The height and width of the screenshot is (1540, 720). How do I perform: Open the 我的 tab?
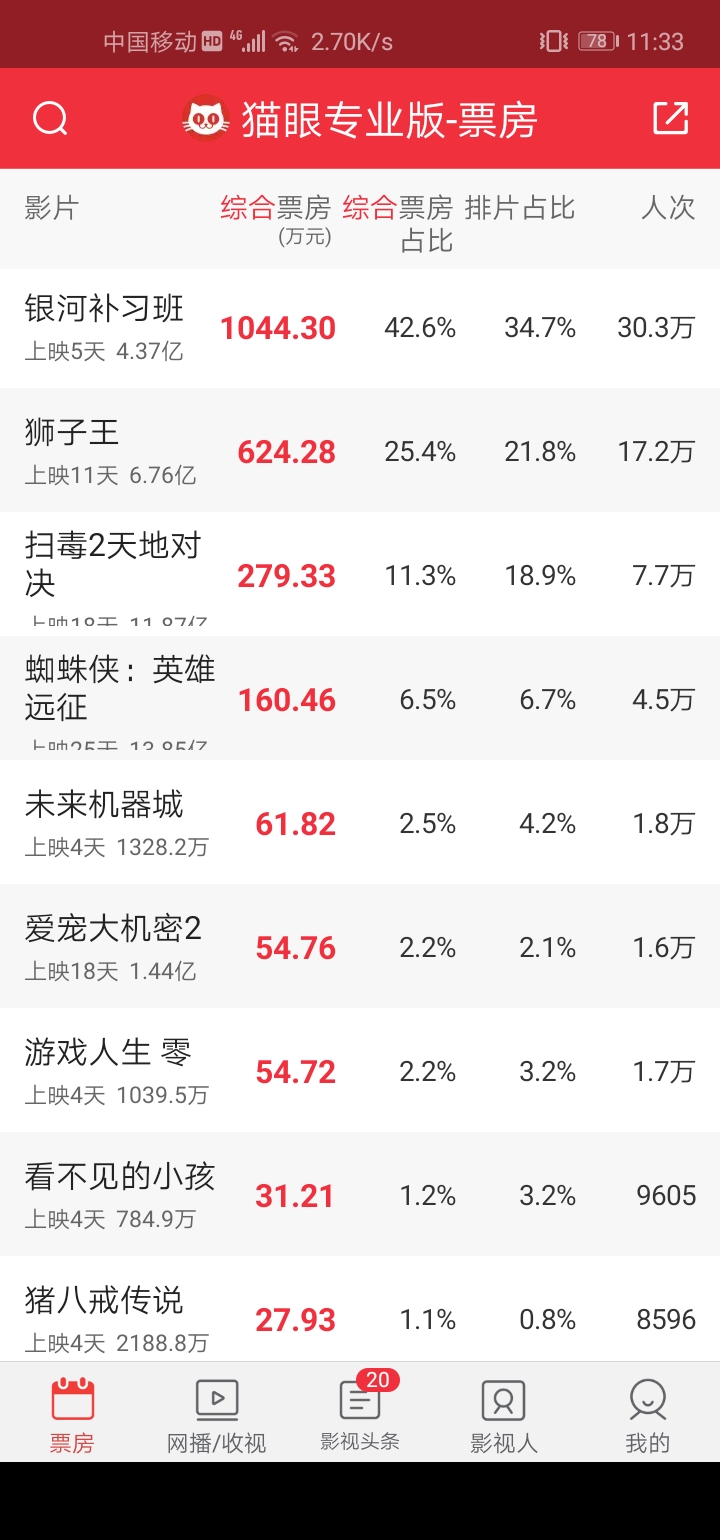tap(648, 1414)
